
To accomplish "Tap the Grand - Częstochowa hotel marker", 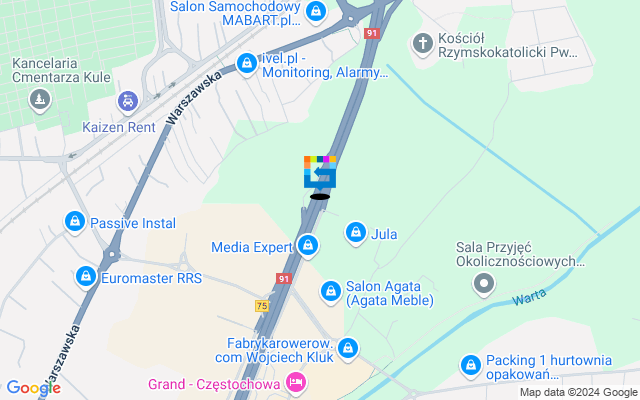I will pos(295,382).
